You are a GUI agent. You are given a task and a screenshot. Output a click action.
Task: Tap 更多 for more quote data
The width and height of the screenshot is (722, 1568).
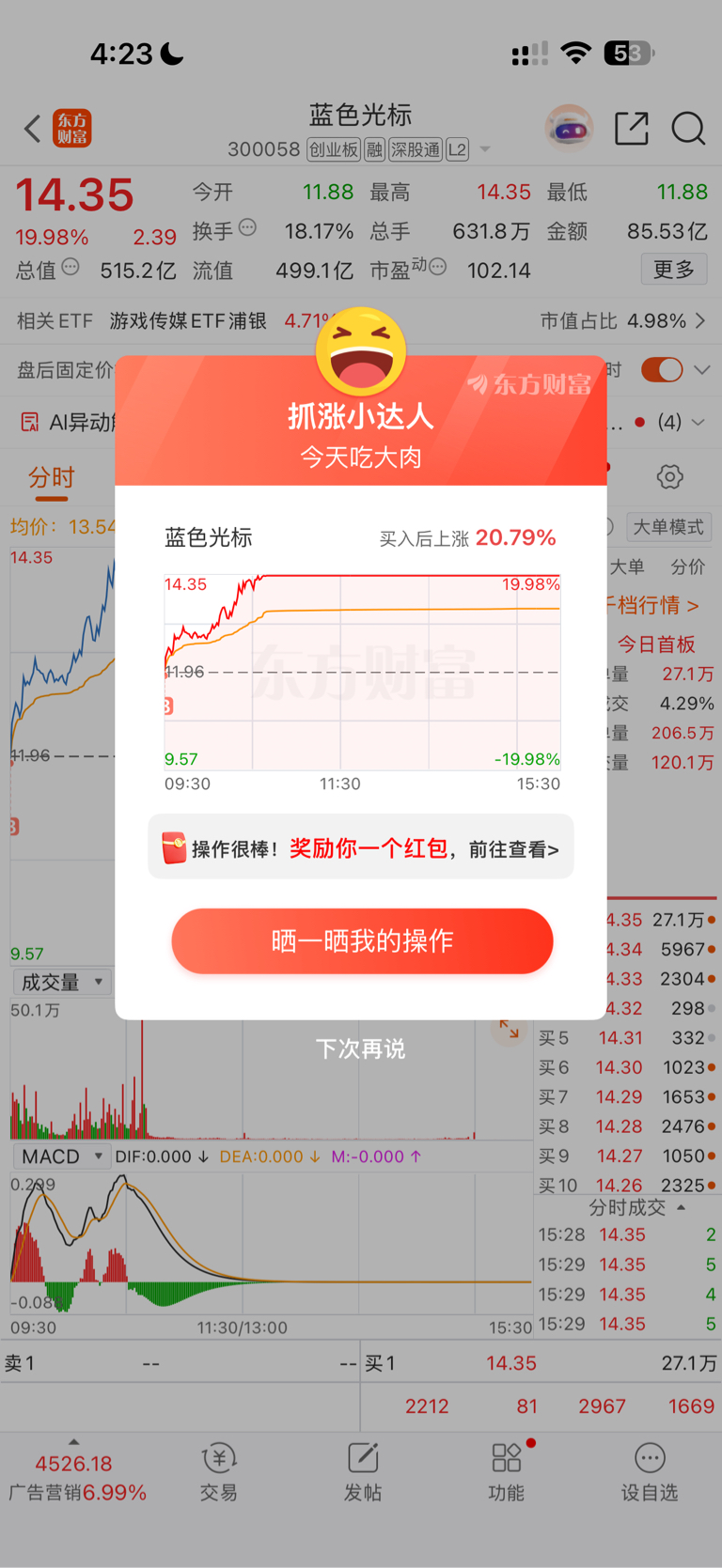click(674, 270)
